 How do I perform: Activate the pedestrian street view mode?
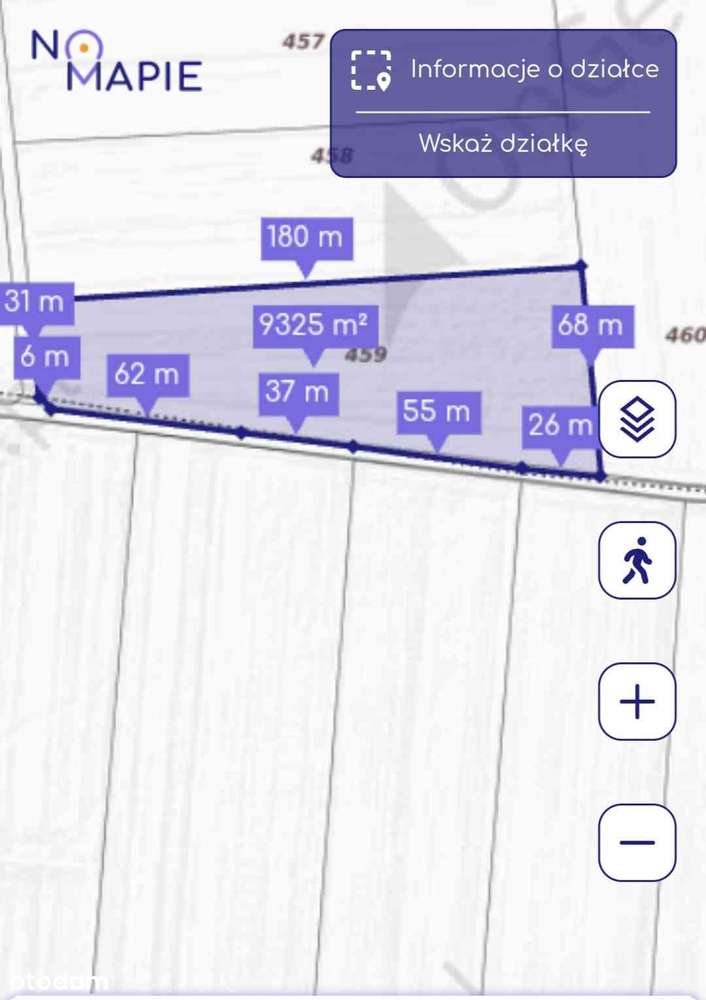[637, 561]
